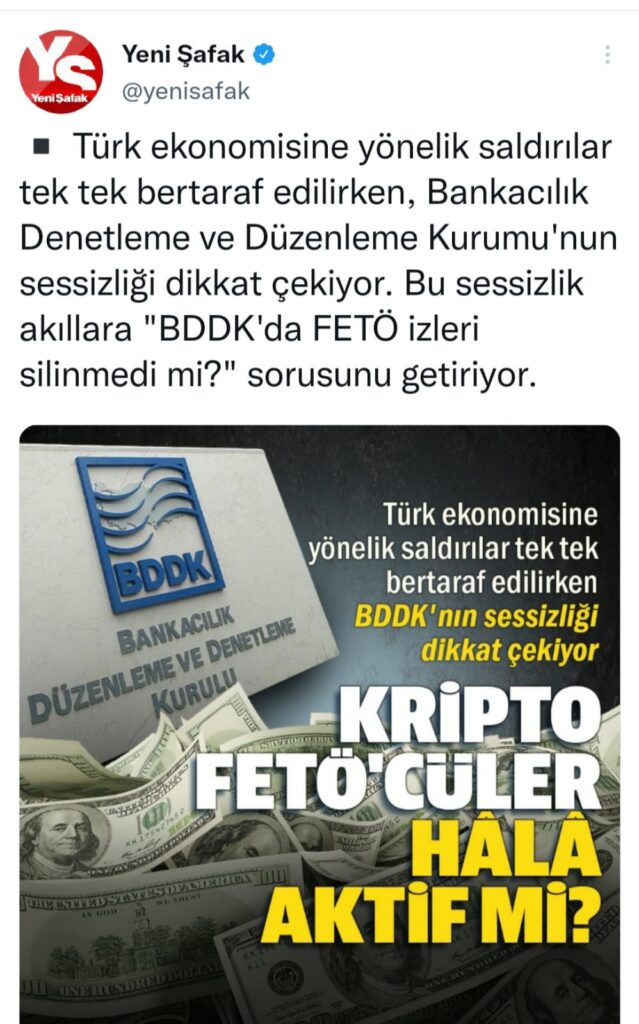Open the tweet's three-dot overflow menu
Viewport: 639px width, 1024px height.
(x=606, y=55)
